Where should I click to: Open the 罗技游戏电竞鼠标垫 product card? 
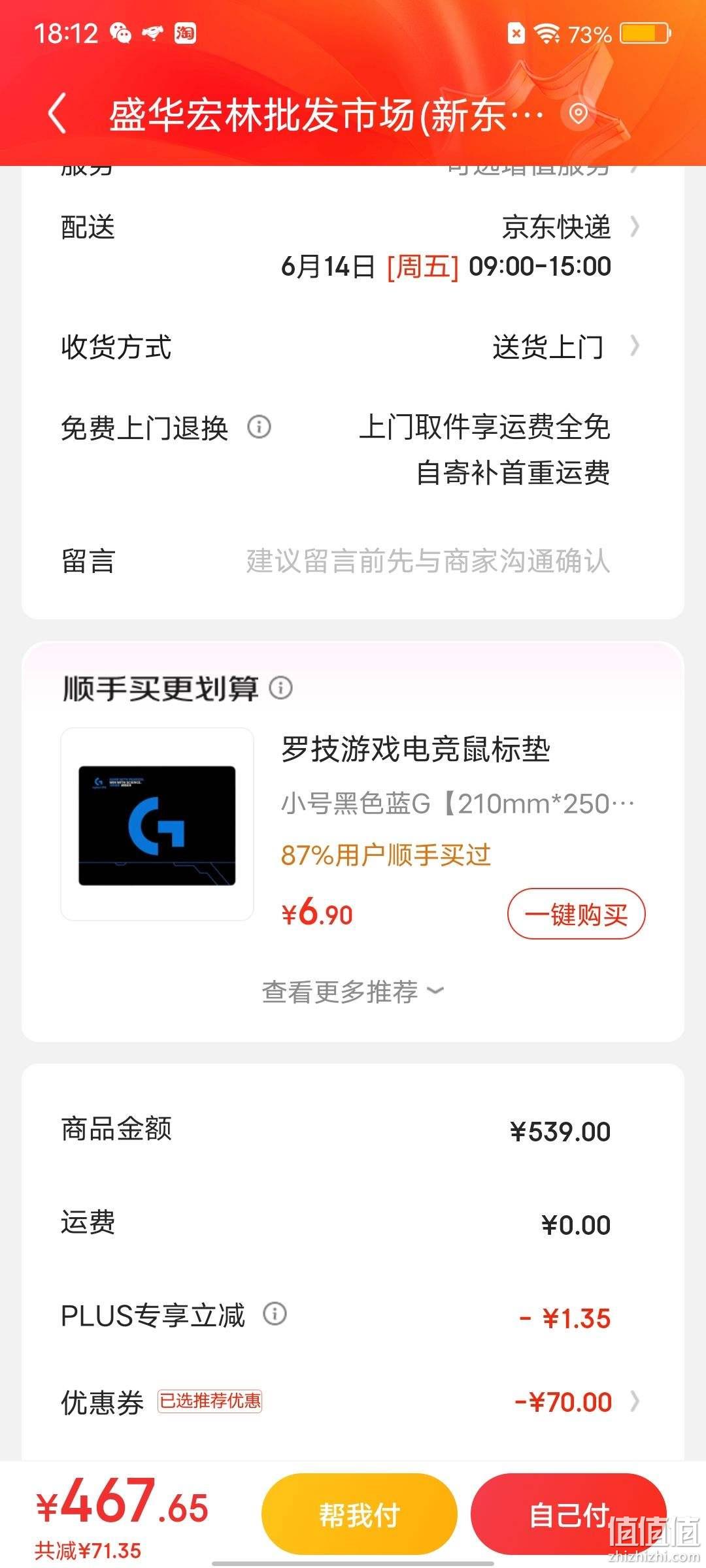coord(353,825)
